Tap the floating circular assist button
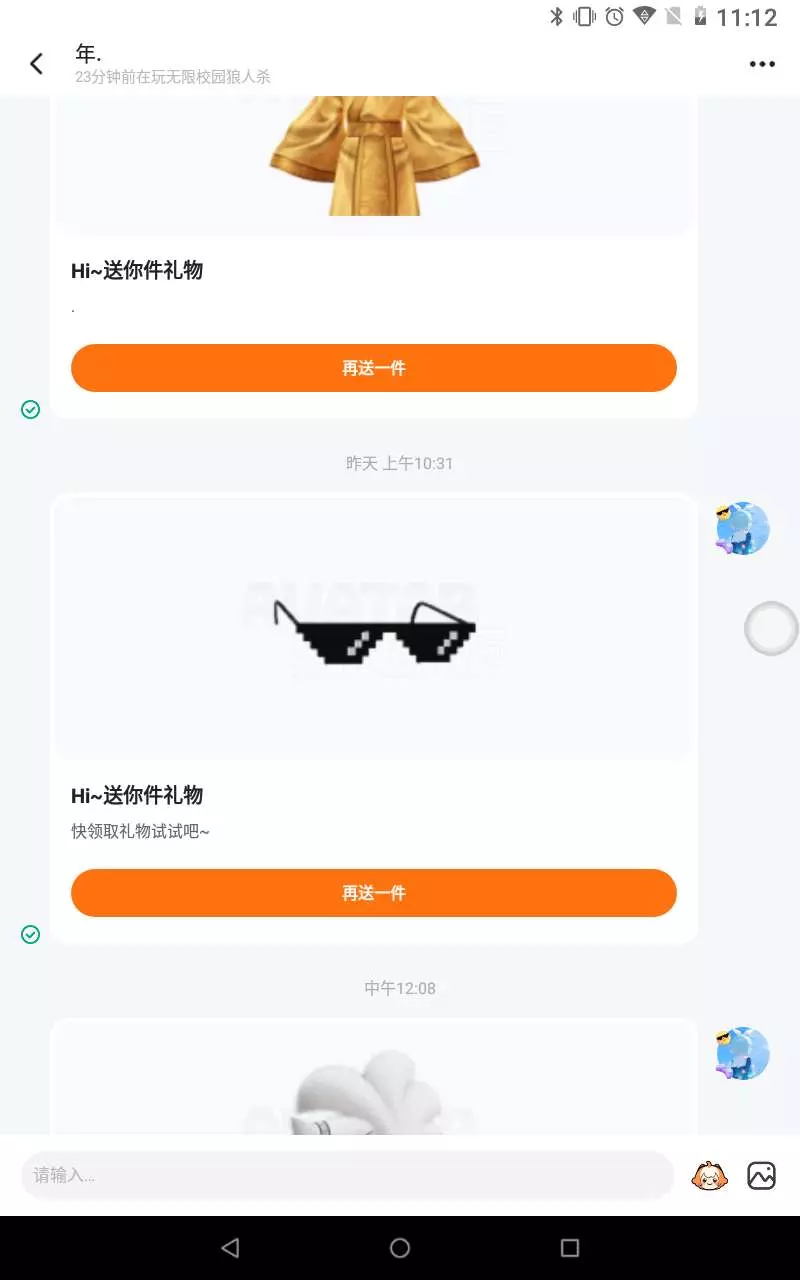This screenshot has width=800, height=1280. (772, 629)
